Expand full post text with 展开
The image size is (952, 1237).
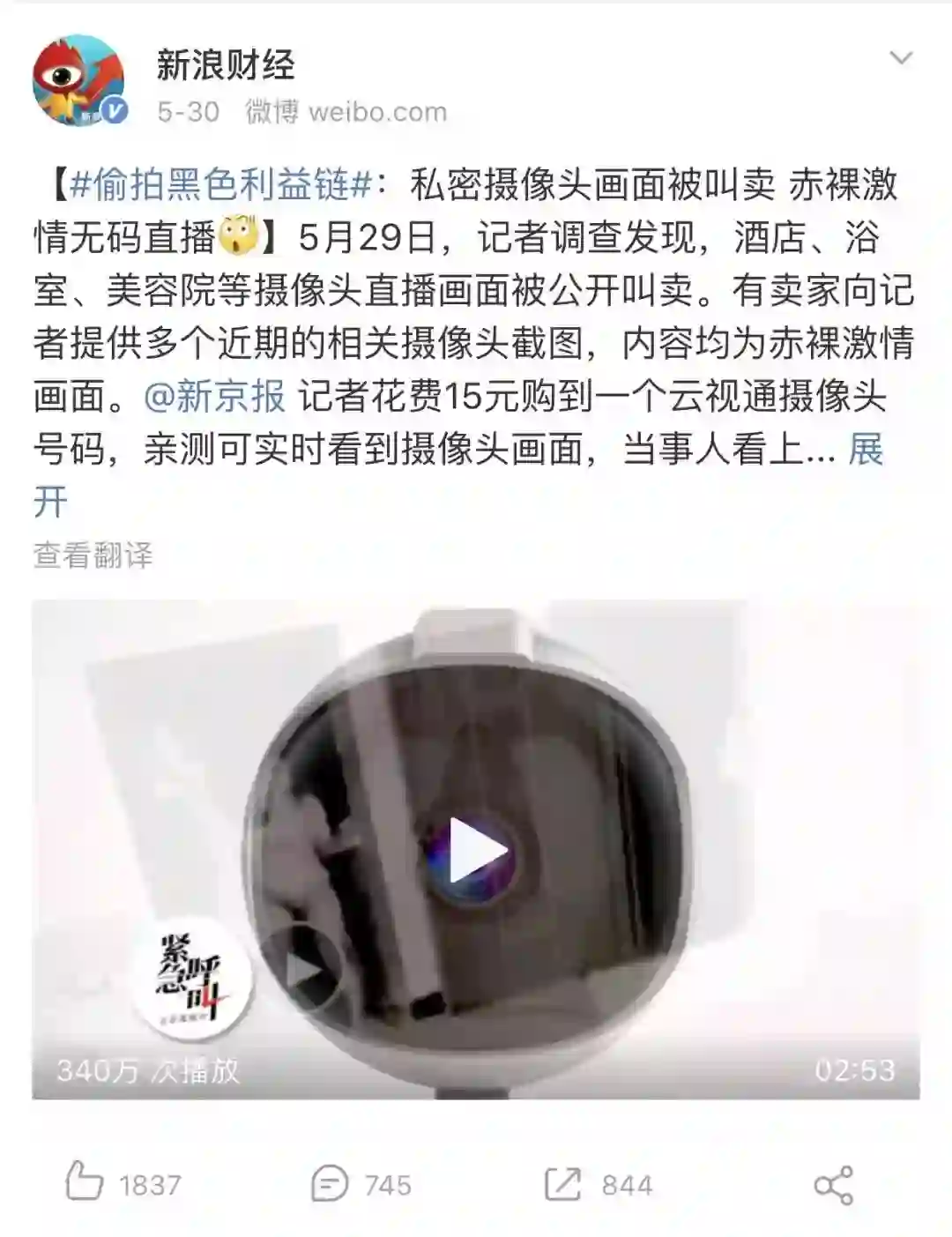pyautogui.click(x=865, y=450)
